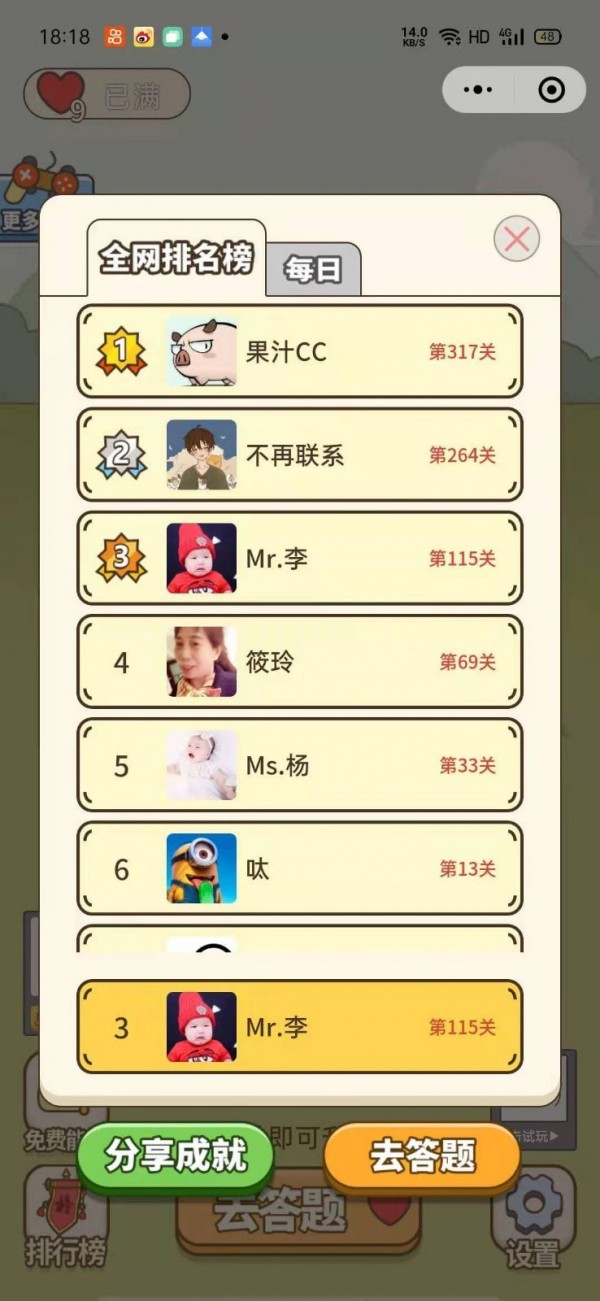
Task: Close the mini program via circle icon
Action: coord(550,90)
